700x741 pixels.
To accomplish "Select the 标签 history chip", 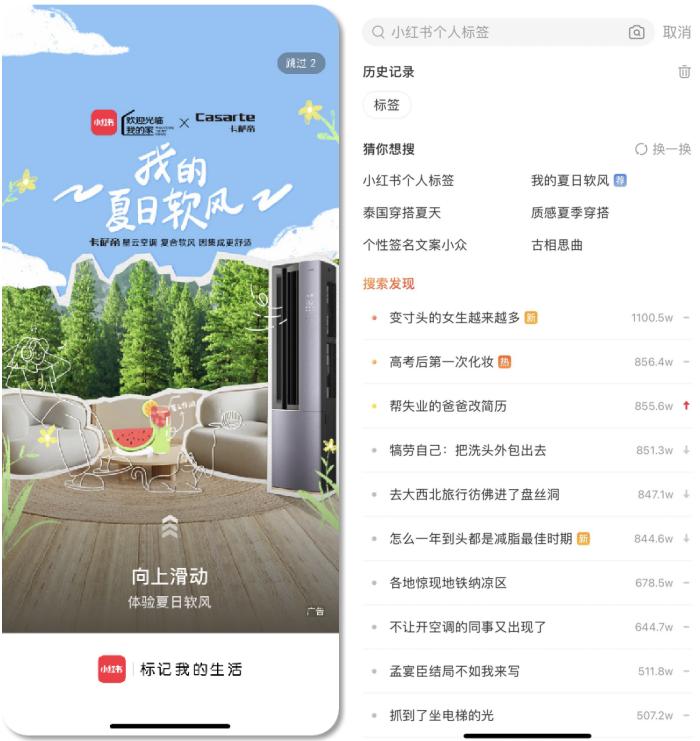I will (387, 105).
